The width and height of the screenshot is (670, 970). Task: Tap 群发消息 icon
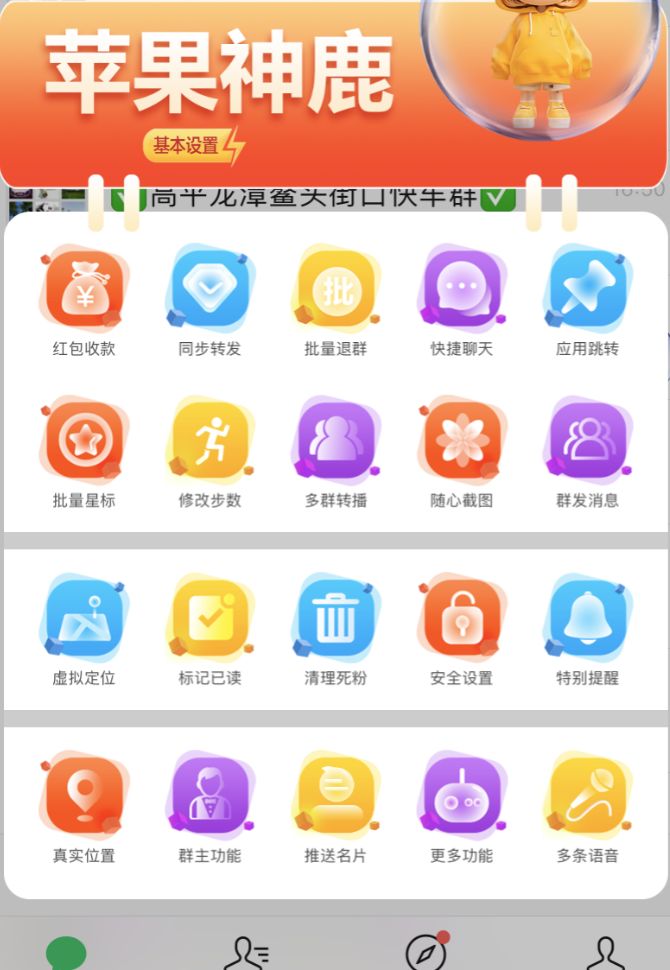pos(587,442)
